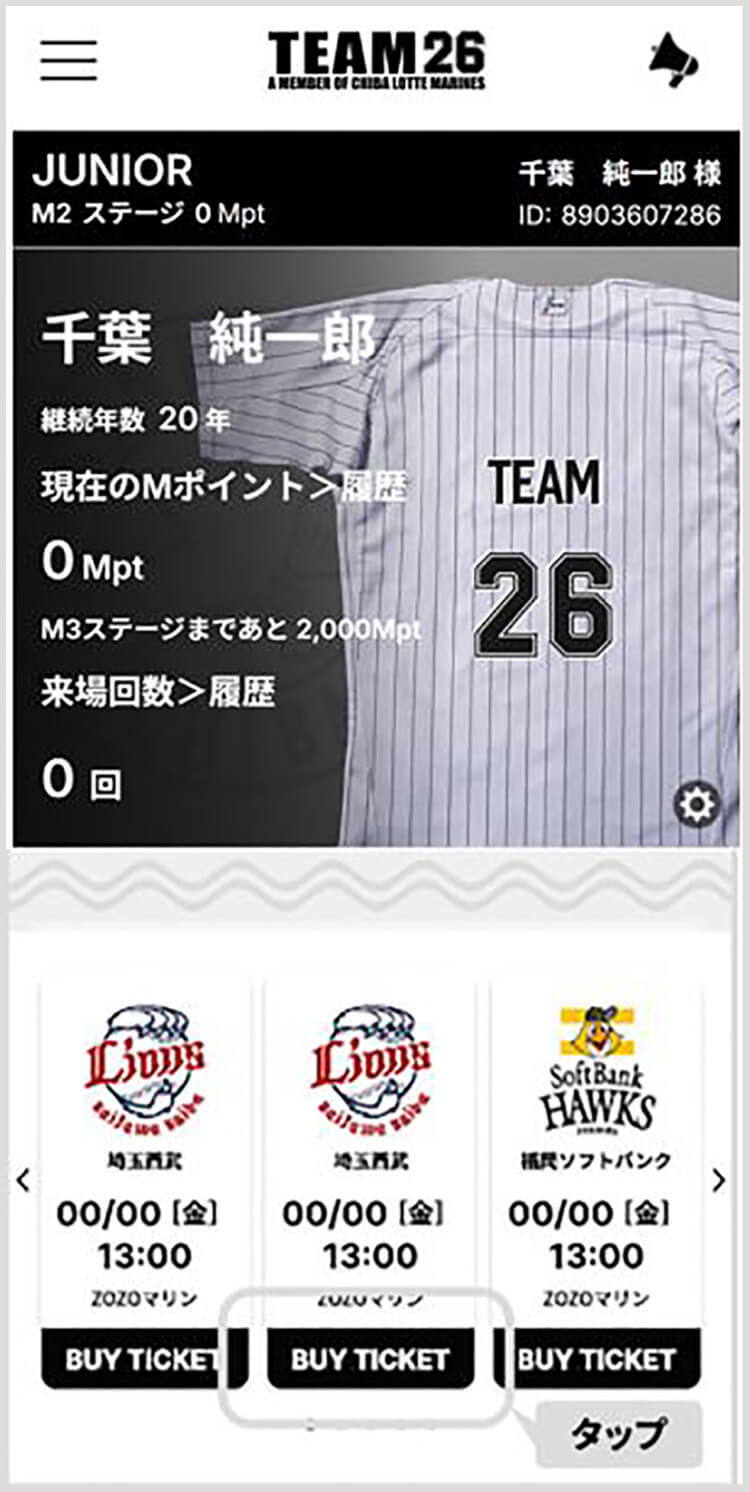The image size is (750, 1492).
Task: Open the hamburger drawer menu
Action: pyautogui.click(x=69, y=60)
